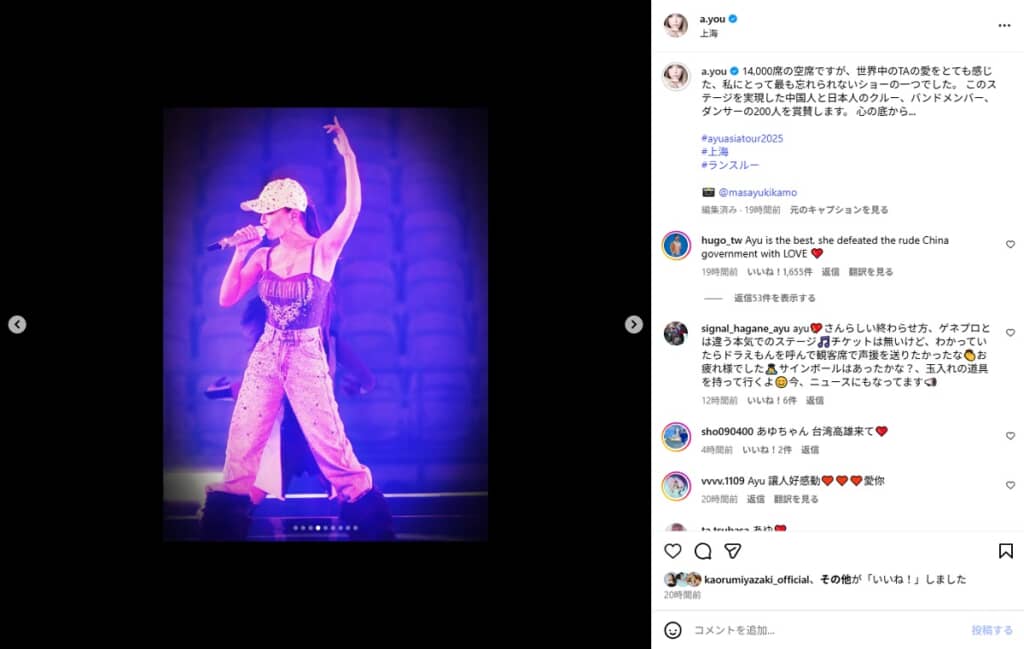Like sho090400's comment

[x=1010, y=436]
